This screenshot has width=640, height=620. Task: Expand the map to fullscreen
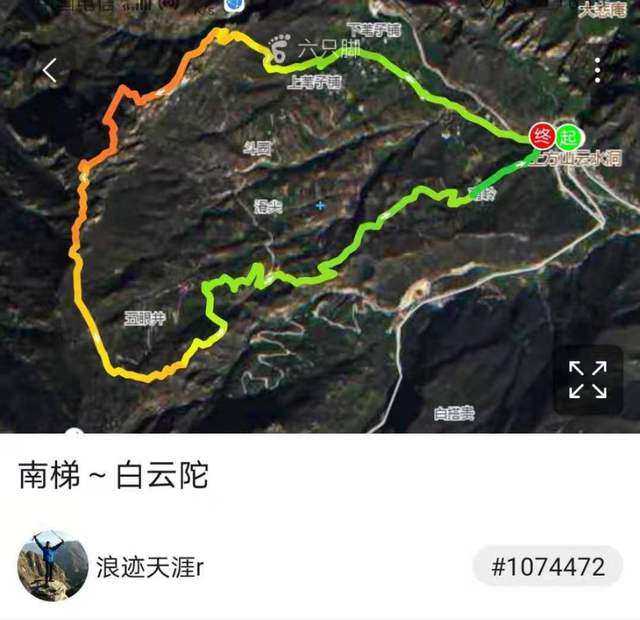tap(587, 380)
